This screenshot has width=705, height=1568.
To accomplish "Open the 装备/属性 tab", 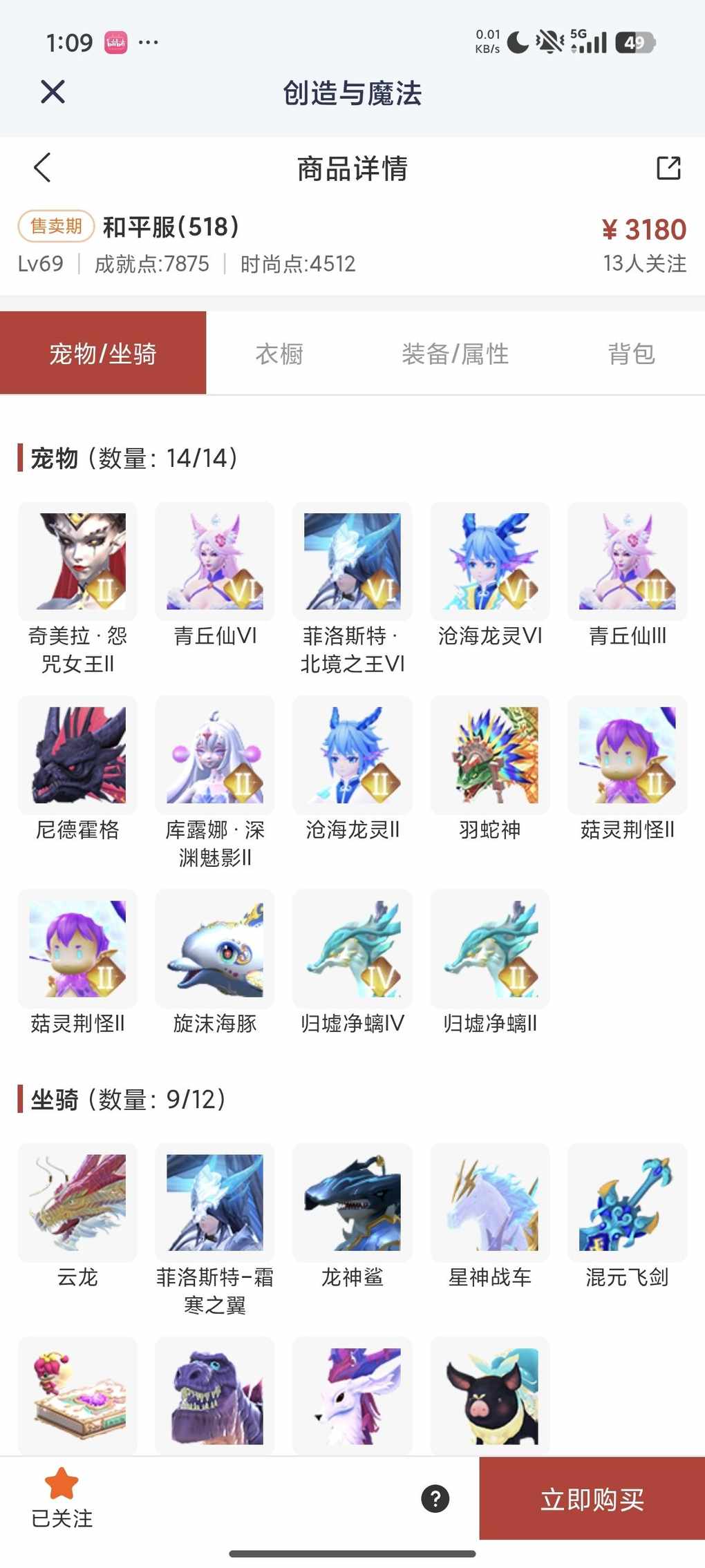I will (455, 354).
